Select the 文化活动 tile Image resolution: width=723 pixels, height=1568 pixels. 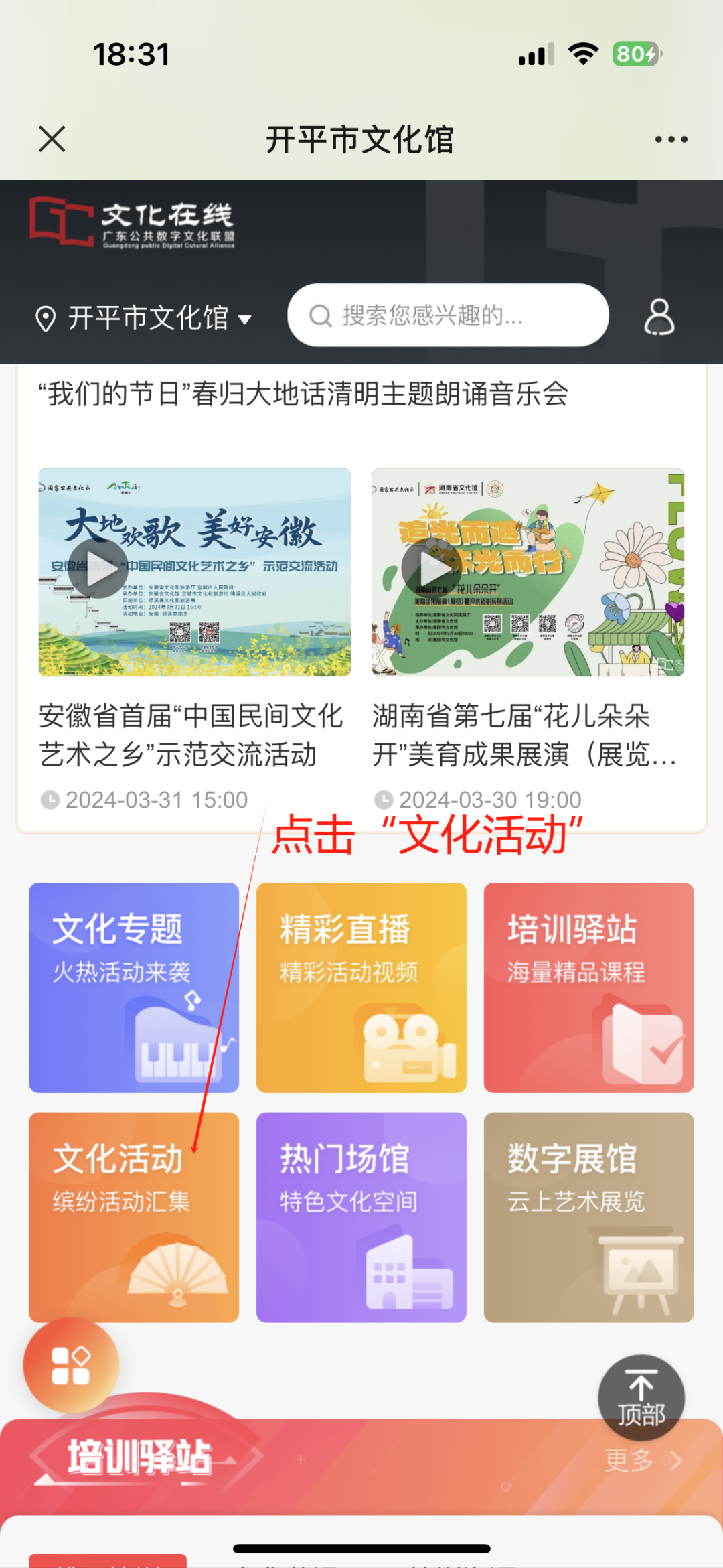point(134,1216)
